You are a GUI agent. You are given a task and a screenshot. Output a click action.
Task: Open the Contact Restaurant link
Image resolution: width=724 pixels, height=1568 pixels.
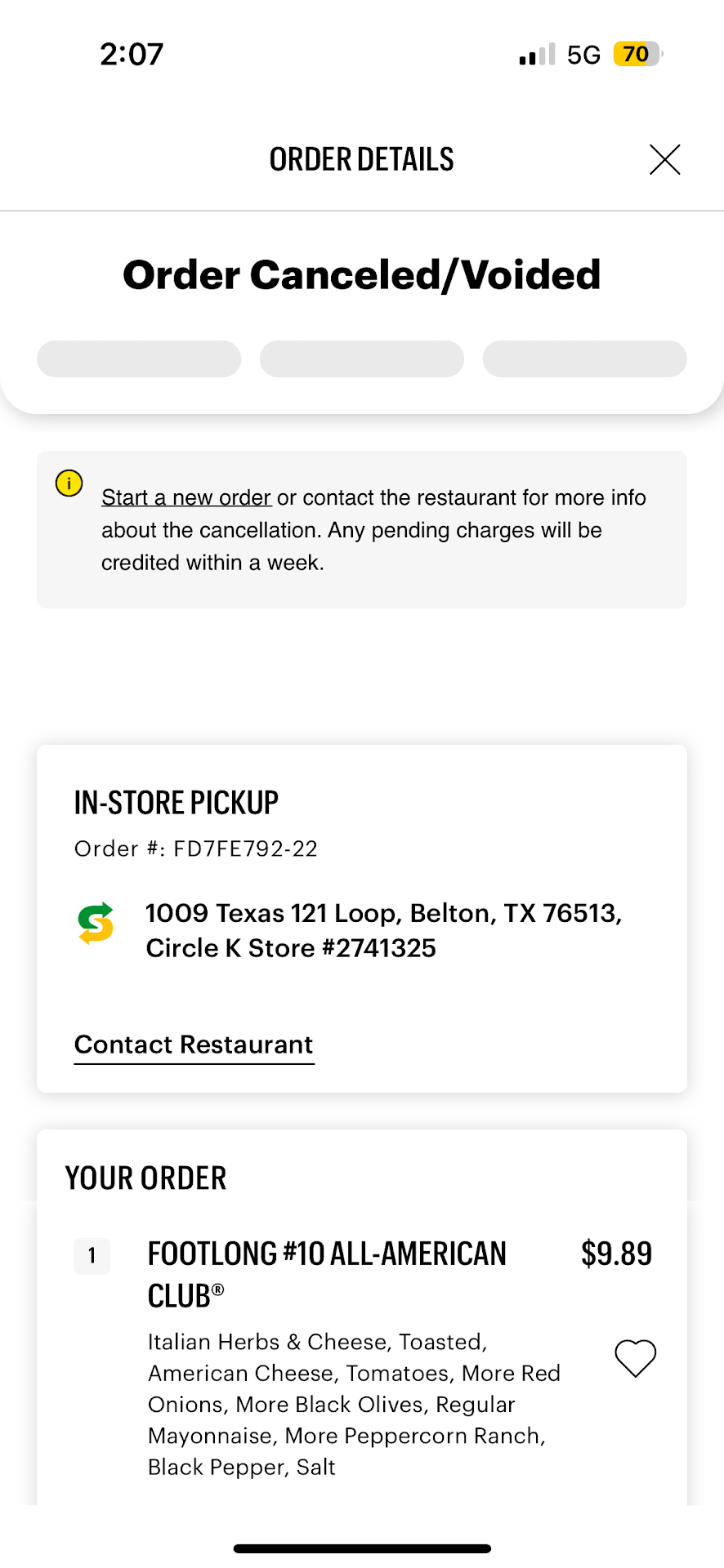click(194, 1045)
